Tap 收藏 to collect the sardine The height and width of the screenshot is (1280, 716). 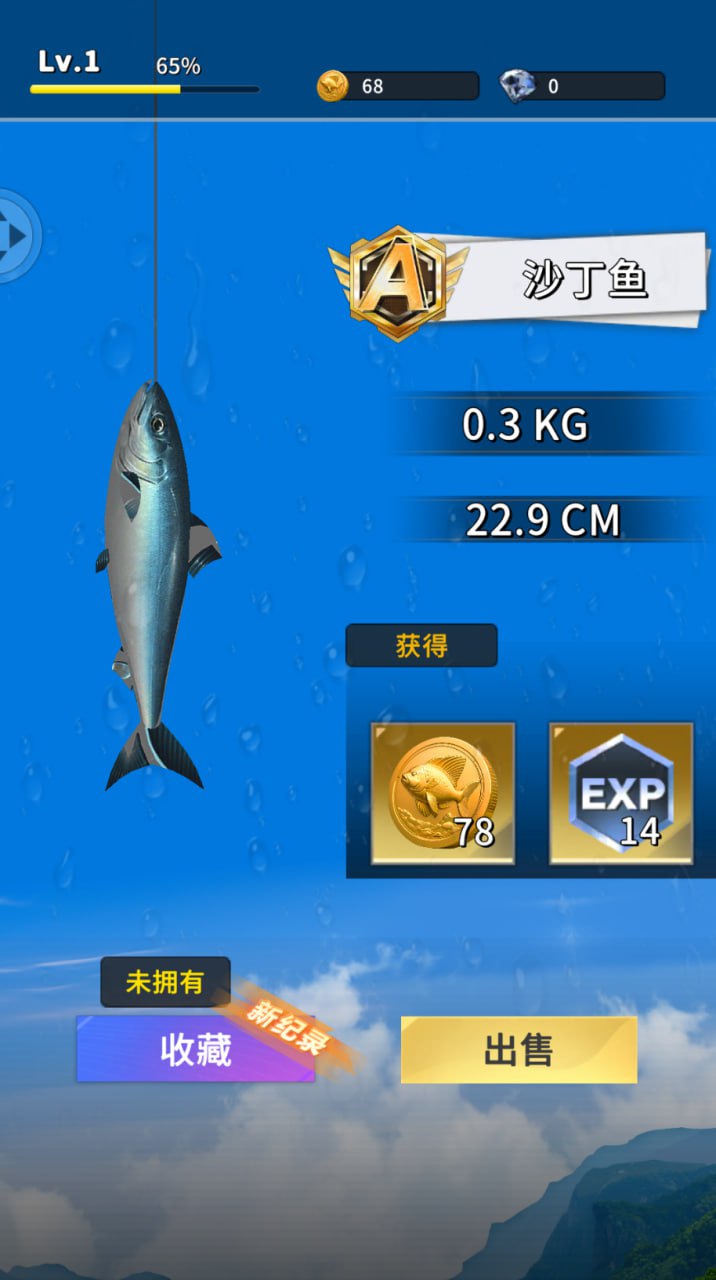pyautogui.click(x=195, y=1050)
